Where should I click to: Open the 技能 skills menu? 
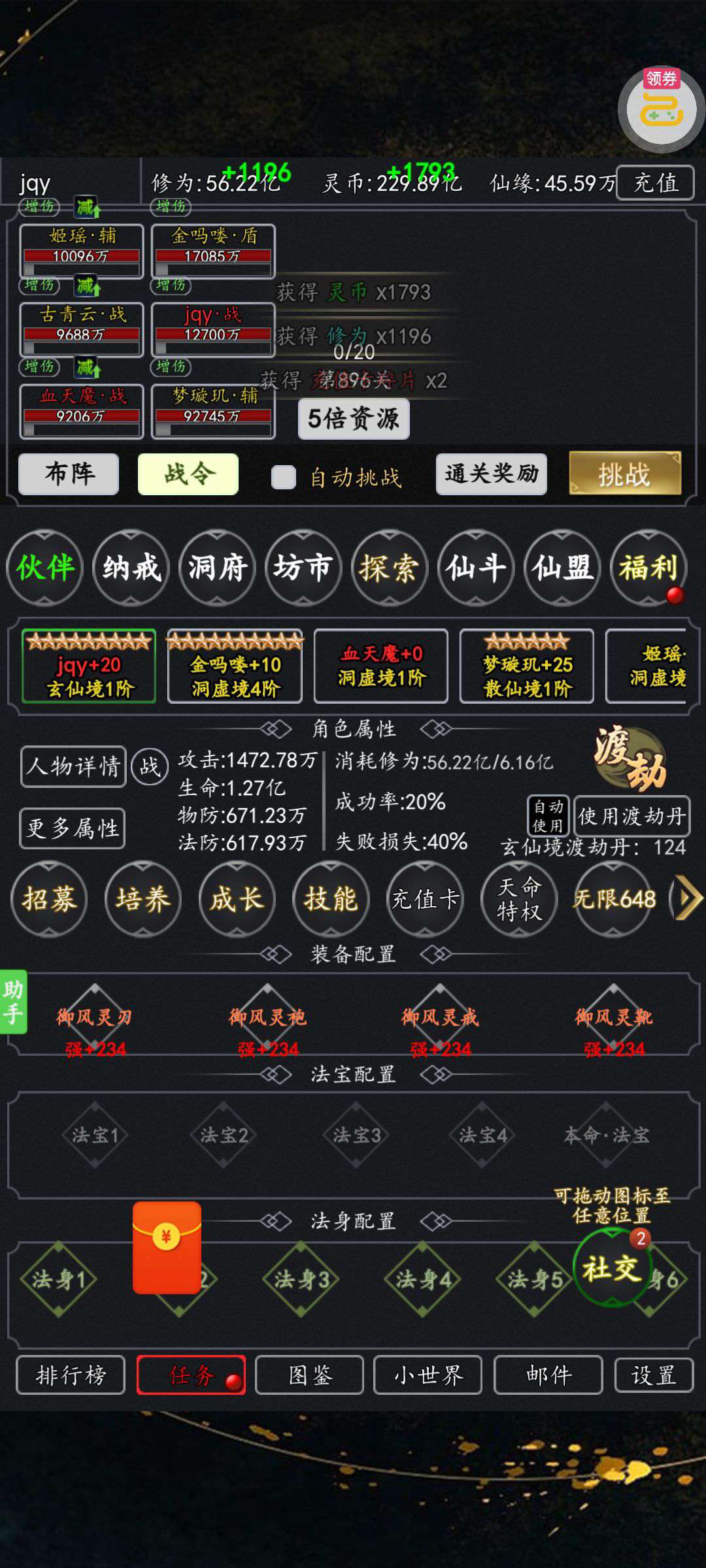[x=330, y=900]
